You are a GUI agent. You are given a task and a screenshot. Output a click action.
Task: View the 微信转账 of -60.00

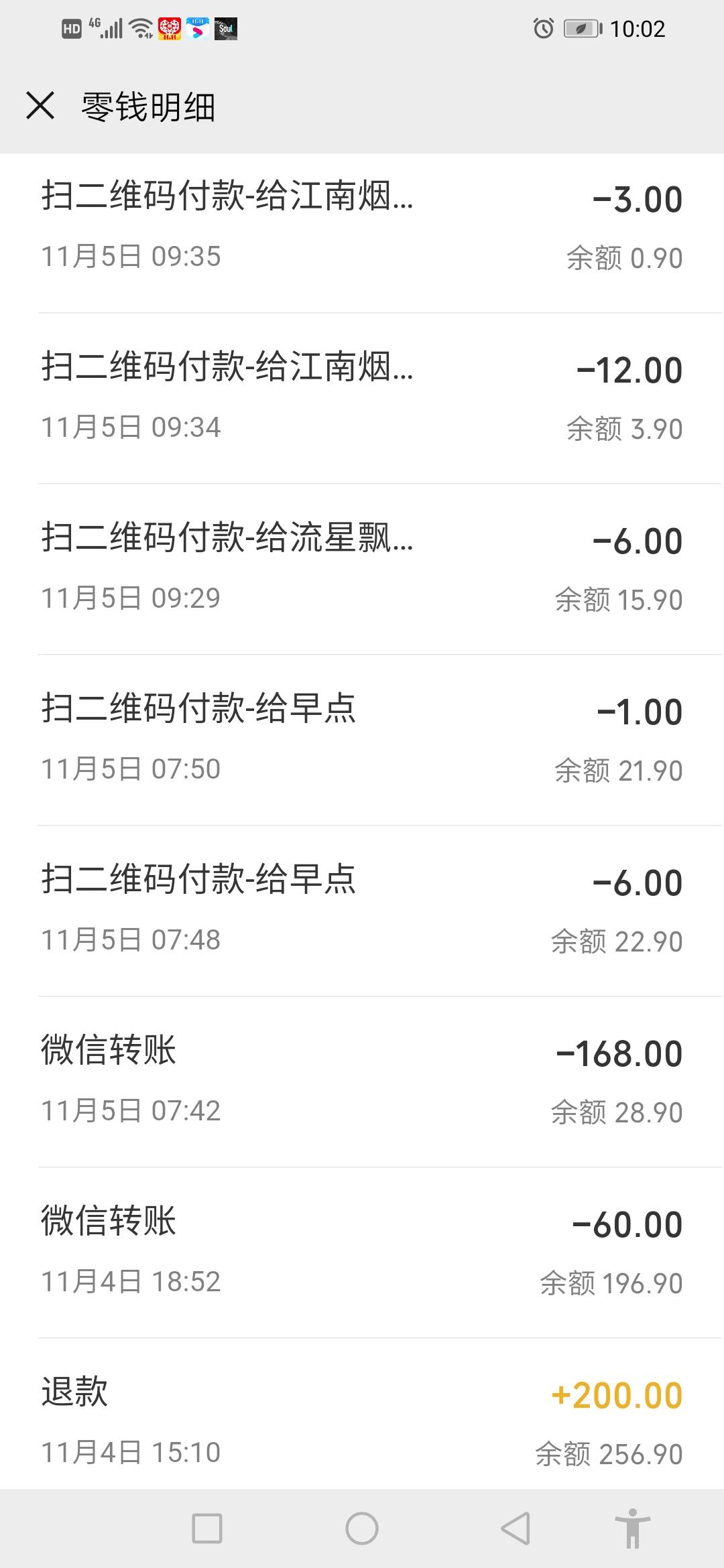(362, 1253)
